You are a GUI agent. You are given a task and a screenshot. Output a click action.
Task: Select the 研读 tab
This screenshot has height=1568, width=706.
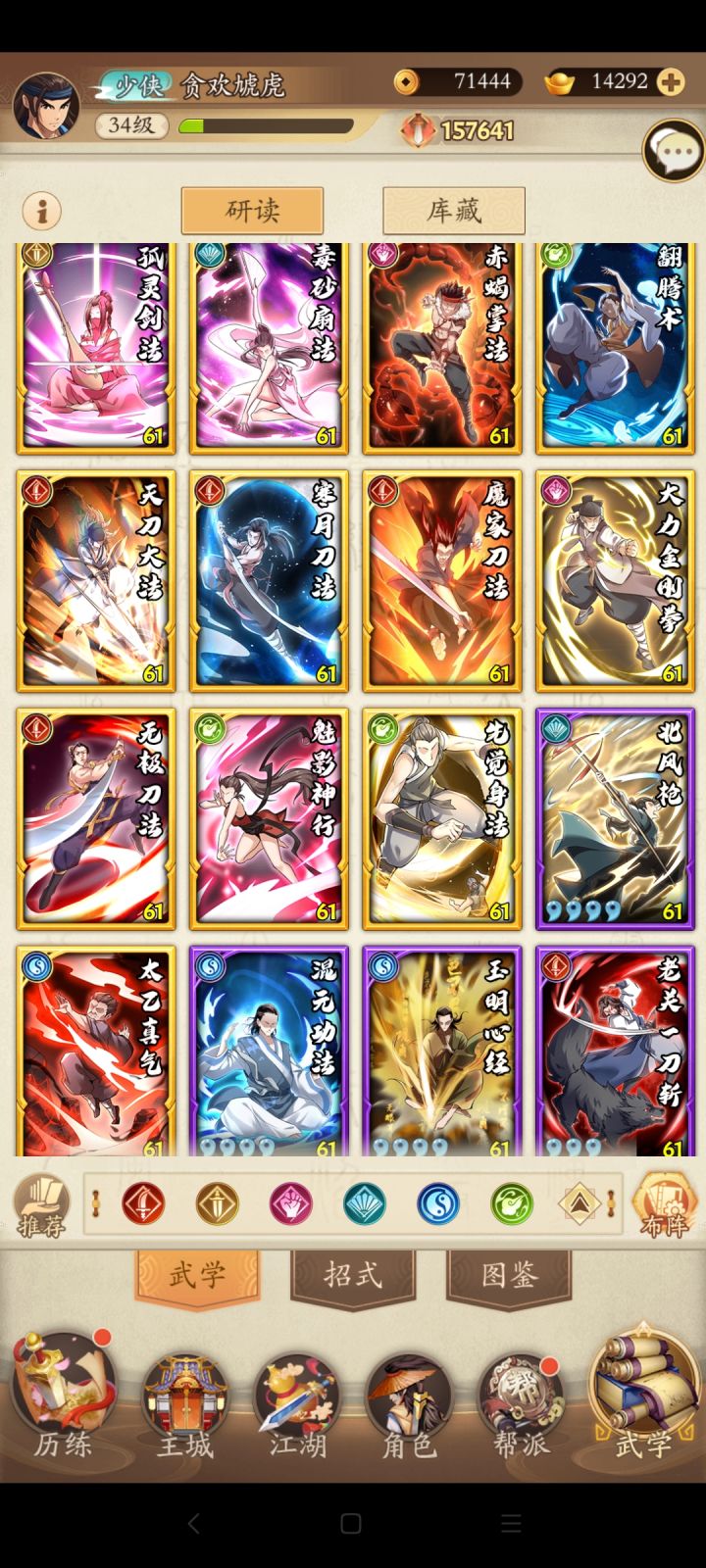click(x=252, y=211)
